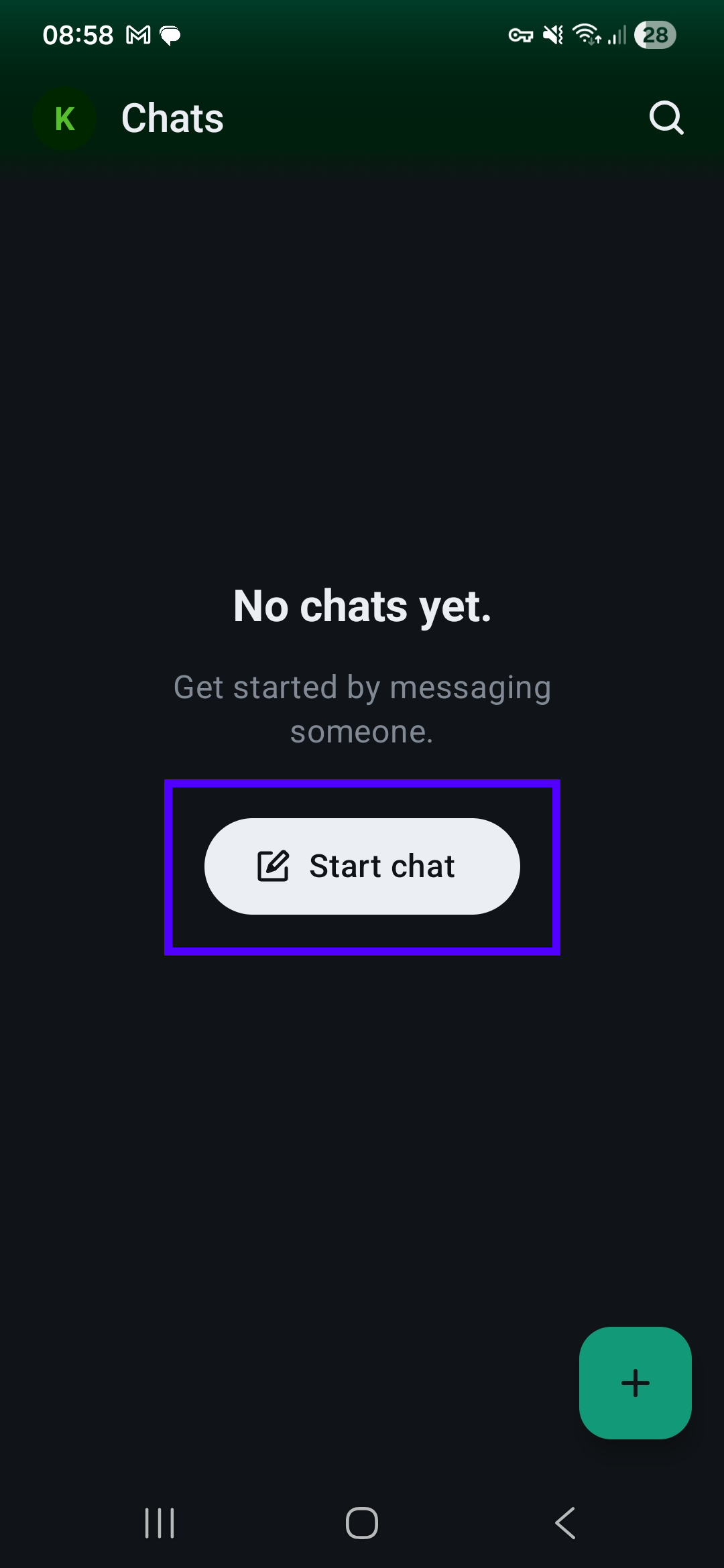Open recent apps from the navigation bar
The image size is (724, 1568).
(x=160, y=1523)
